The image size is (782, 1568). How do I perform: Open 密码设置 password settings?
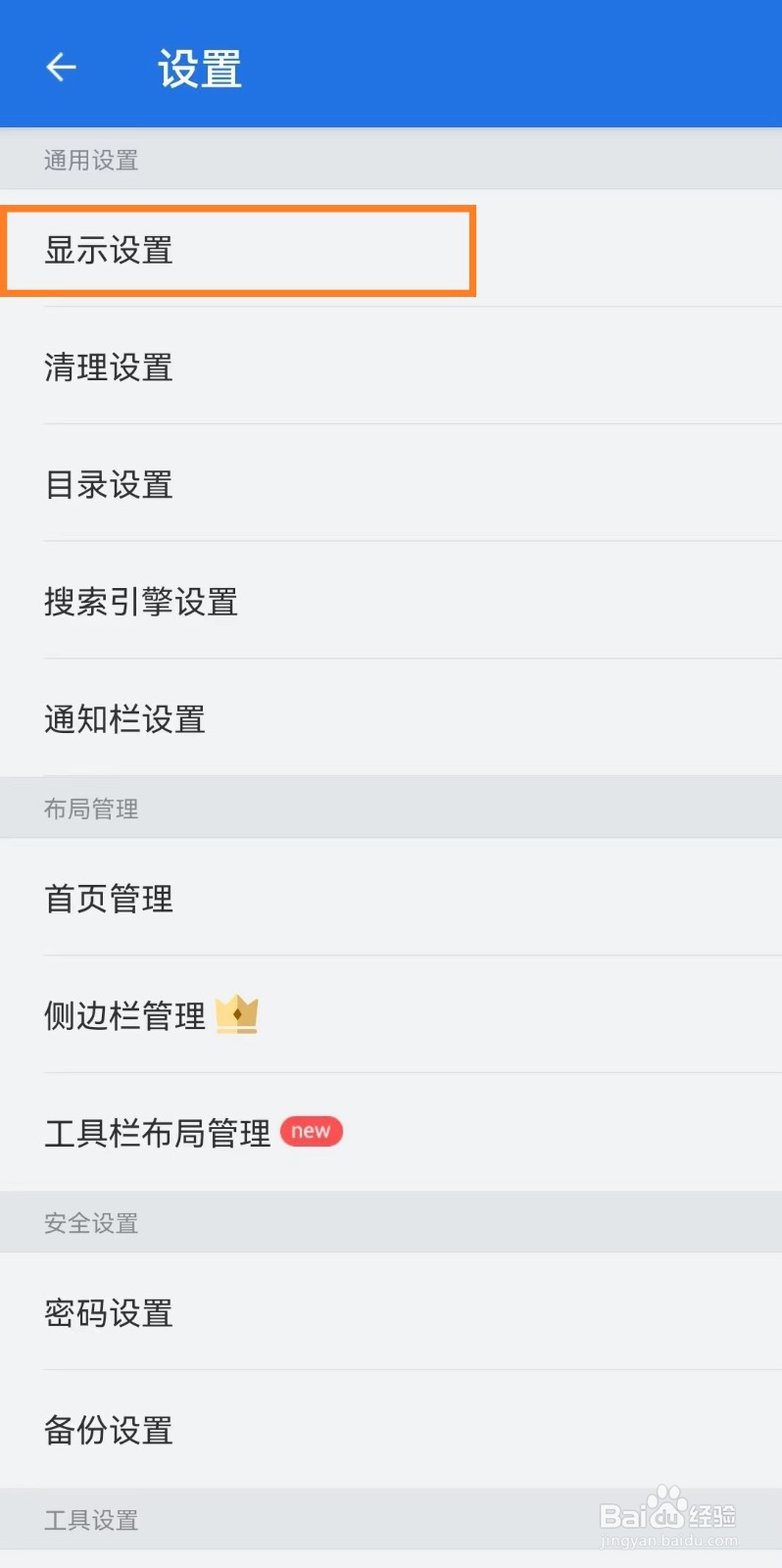[x=108, y=1313]
